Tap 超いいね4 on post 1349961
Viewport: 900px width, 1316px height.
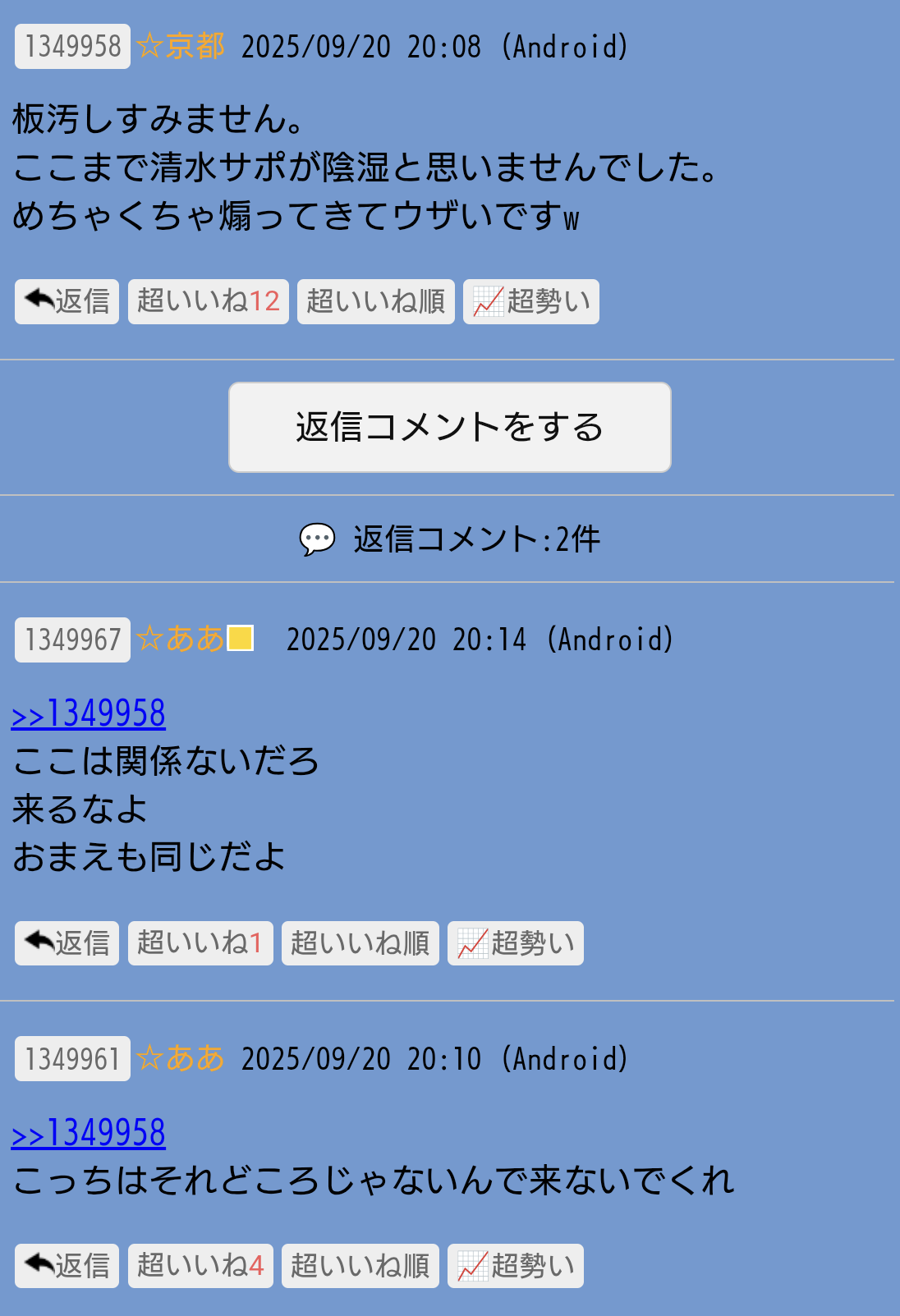(x=200, y=1266)
